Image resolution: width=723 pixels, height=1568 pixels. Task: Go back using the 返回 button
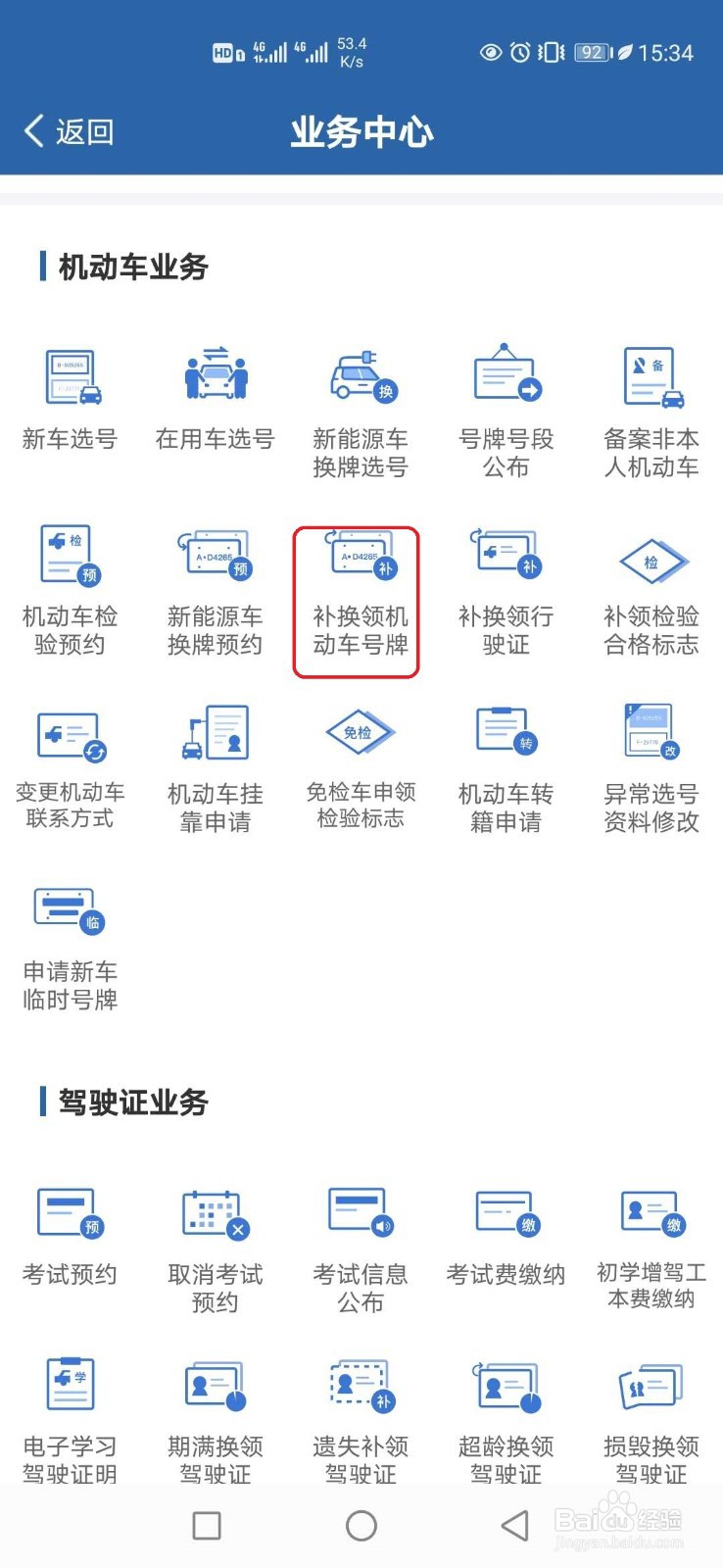(x=69, y=131)
